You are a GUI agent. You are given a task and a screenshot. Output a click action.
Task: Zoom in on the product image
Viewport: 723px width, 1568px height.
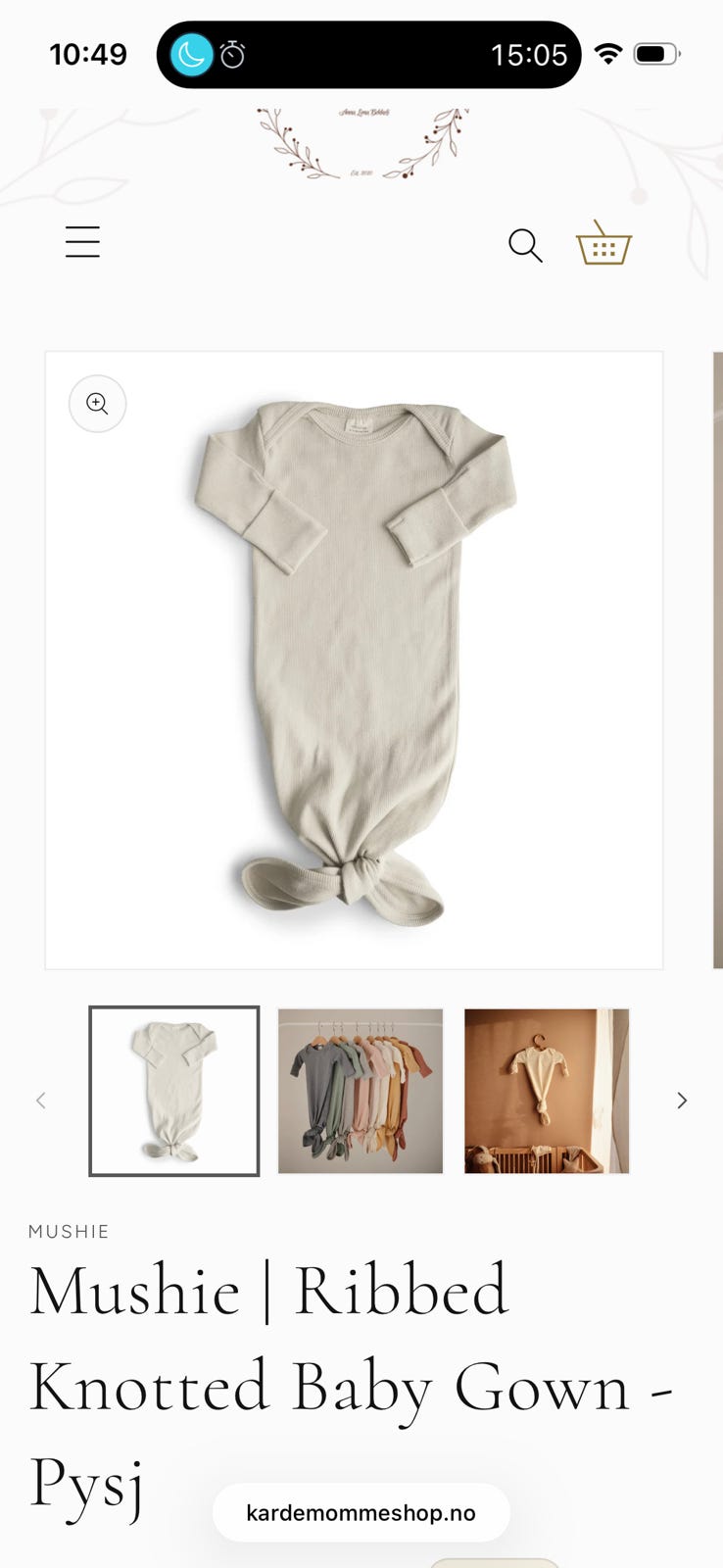tap(98, 403)
